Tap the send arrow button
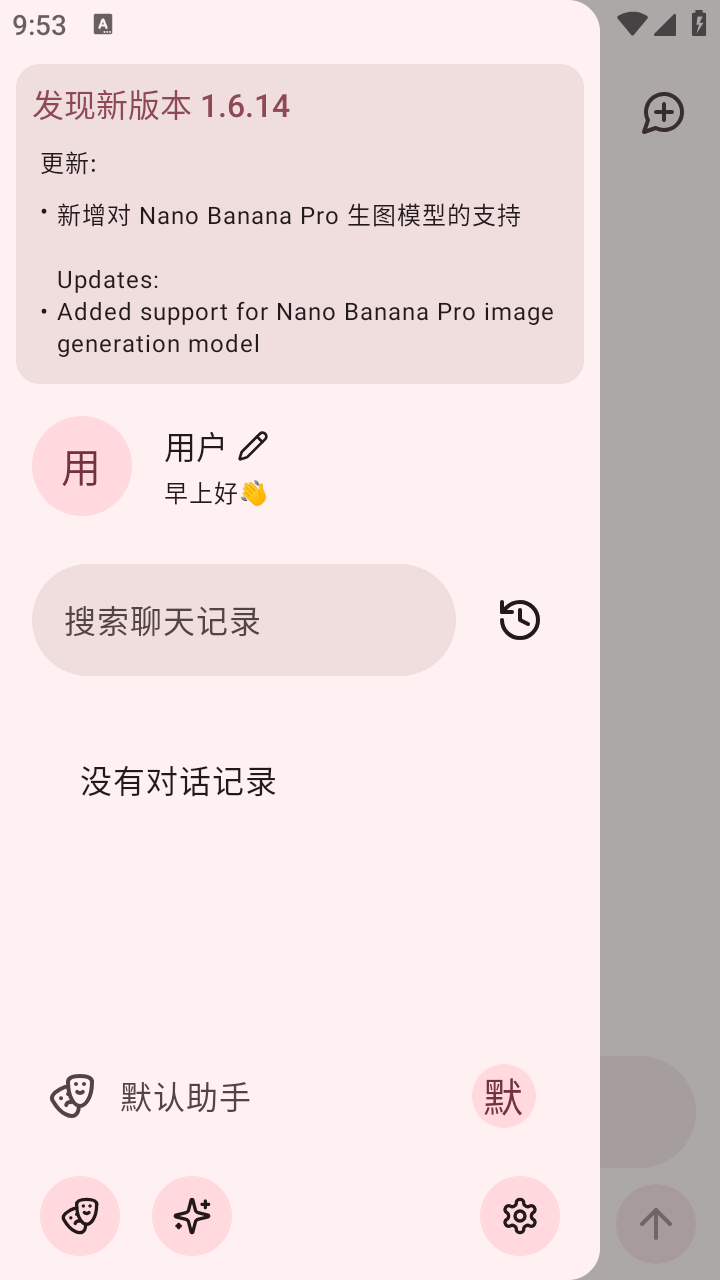This screenshot has width=720, height=1280. point(656,1223)
